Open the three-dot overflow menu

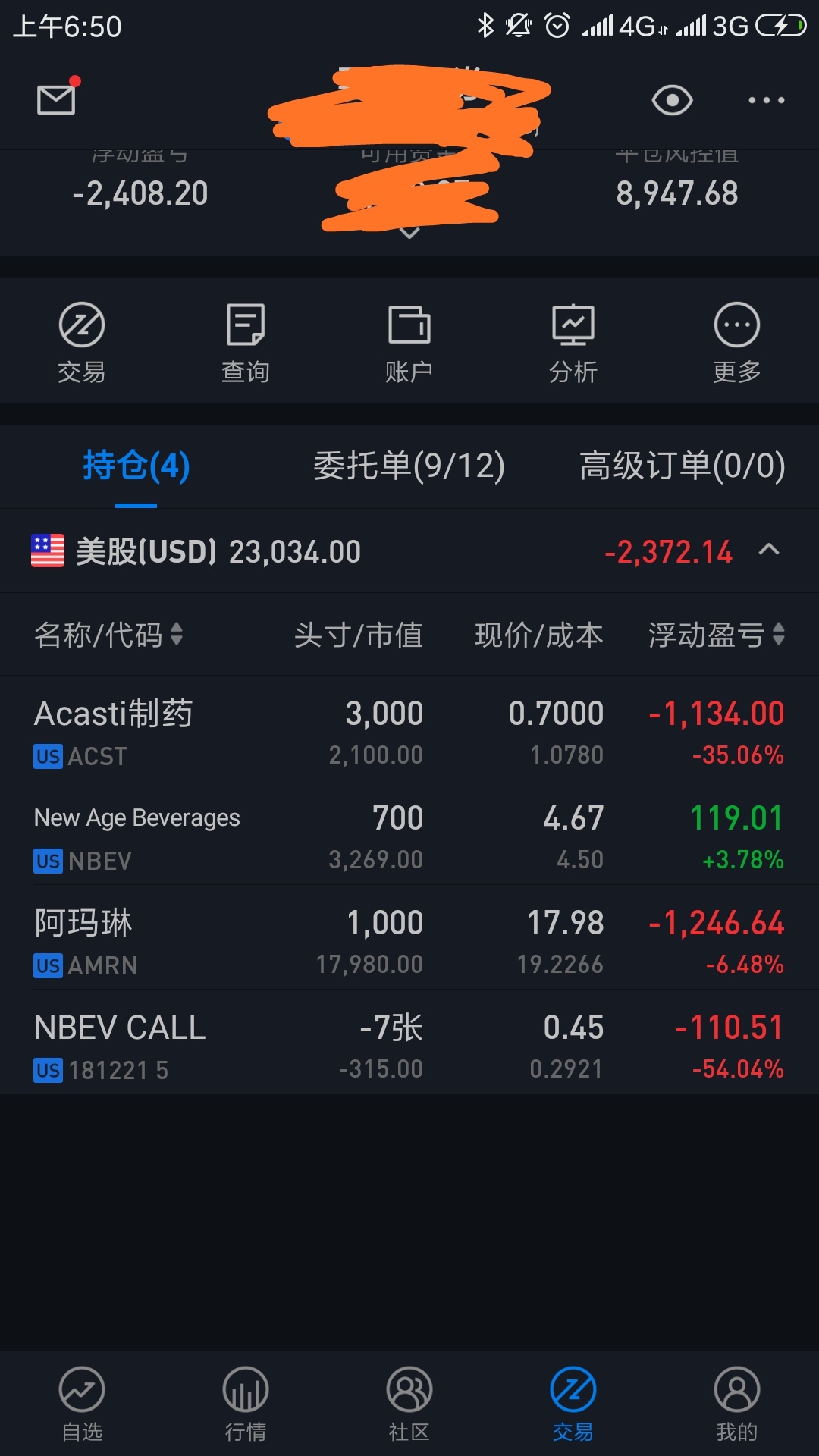pos(766,100)
